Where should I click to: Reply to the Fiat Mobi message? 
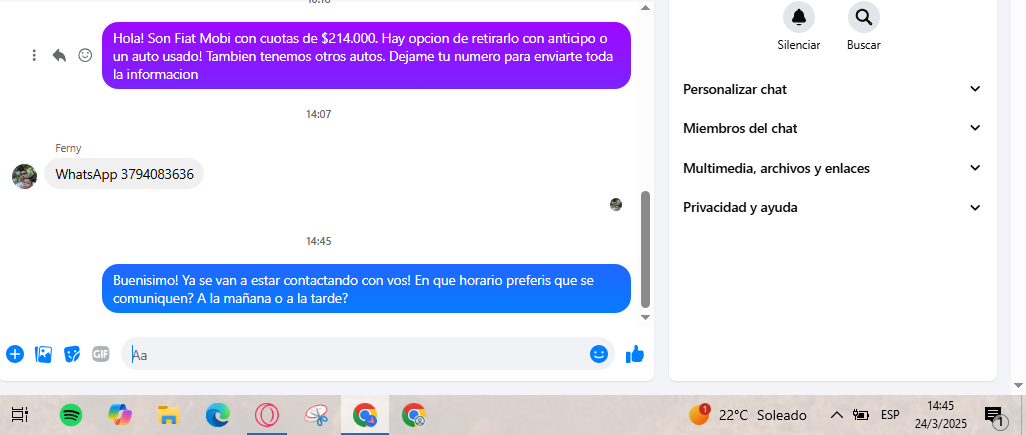pyautogui.click(x=59, y=56)
